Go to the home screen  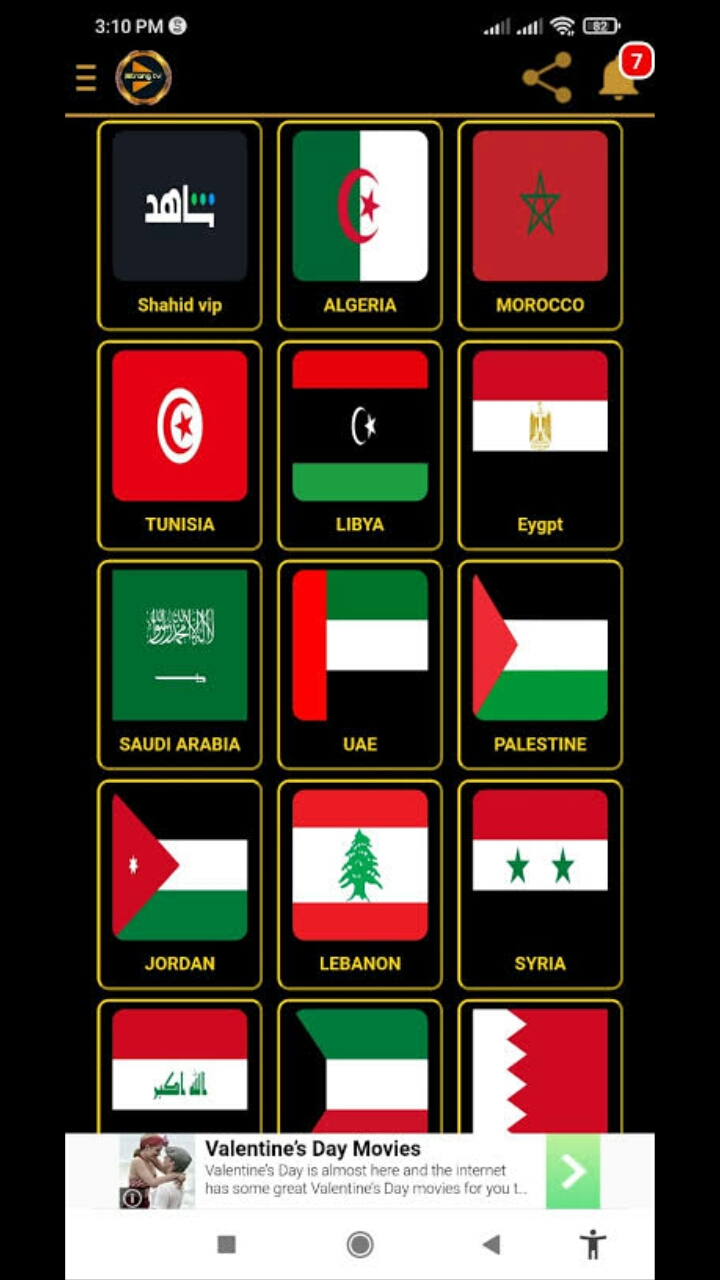click(360, 1244)
